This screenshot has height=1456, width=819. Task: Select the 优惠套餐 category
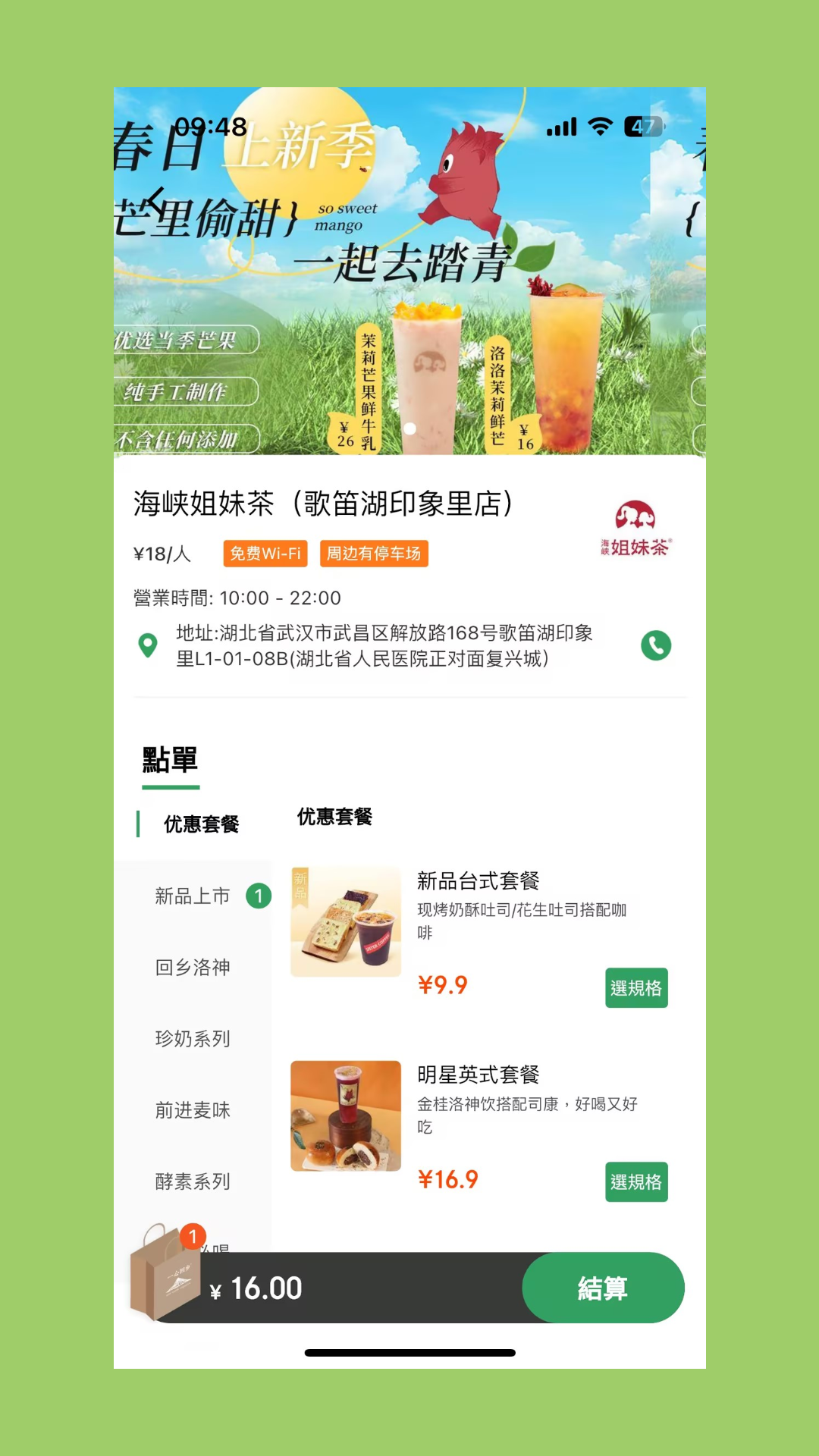click(x=201, y=824)
